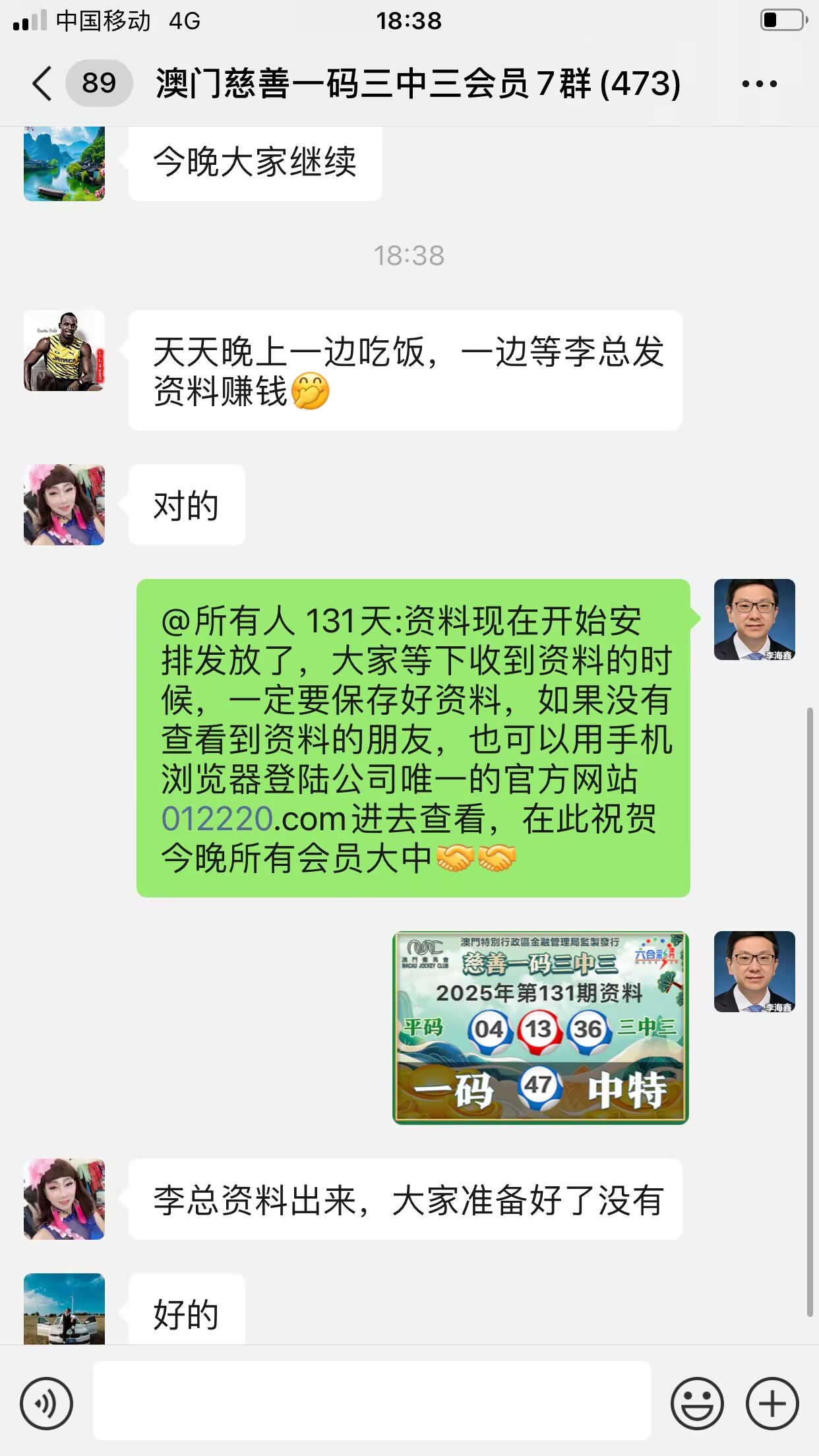Tap avatar next to the 对的 message
This screenshot has width=819, height=1456.
[64, 505]
